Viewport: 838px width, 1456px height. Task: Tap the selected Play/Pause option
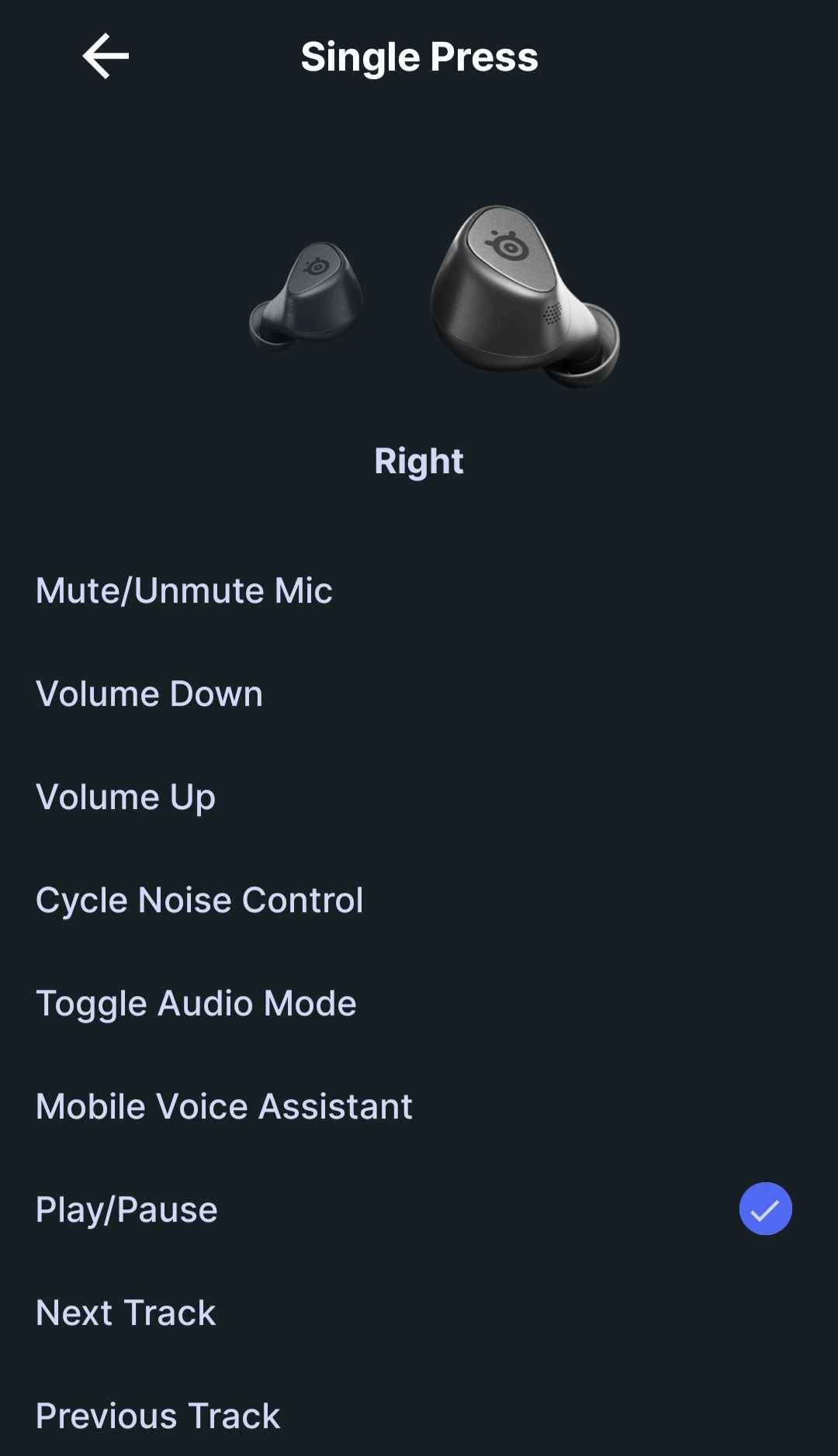point(127,1210)
